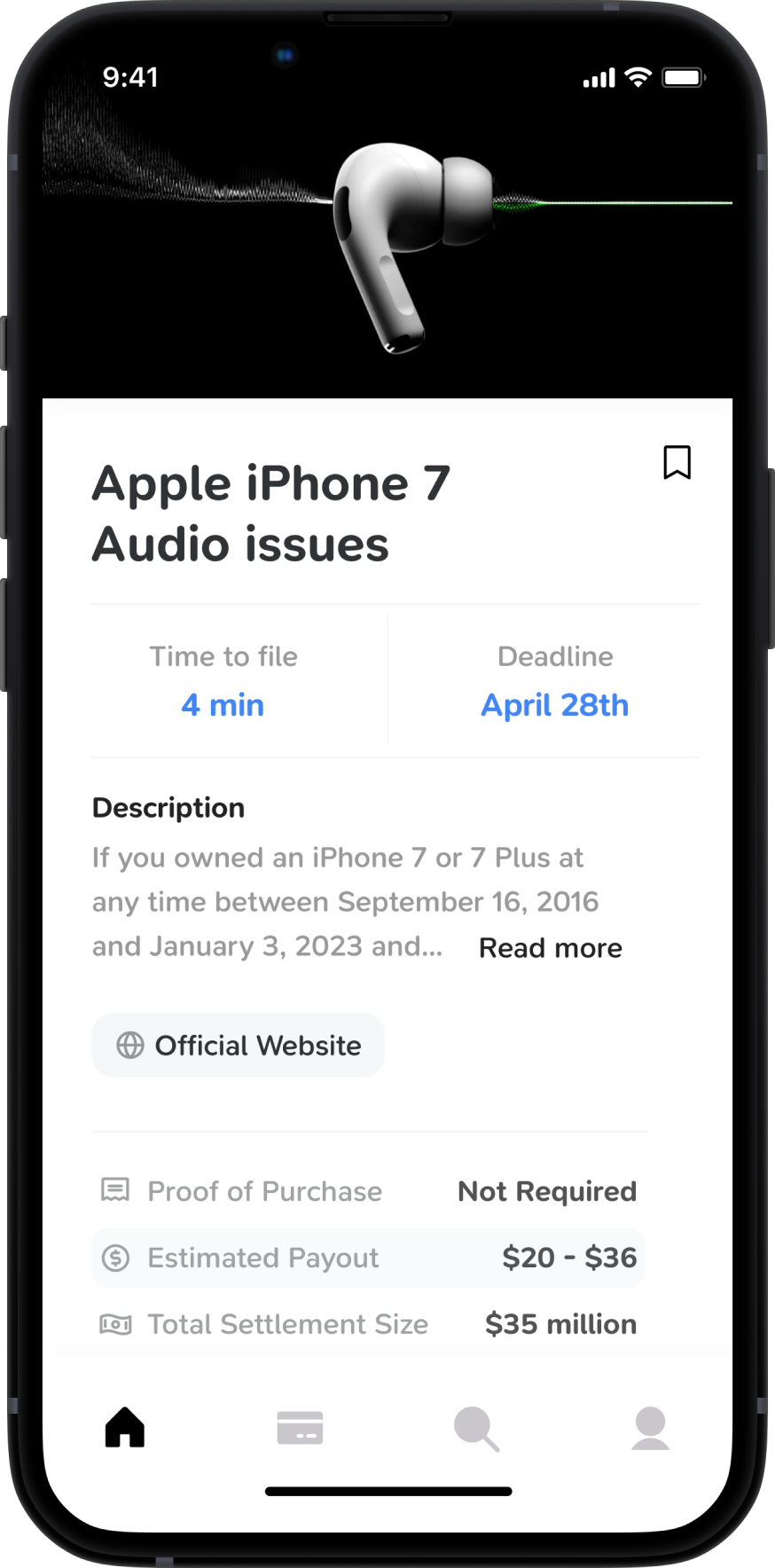
Task: Switch to the profile tab
Action: [x=650, y=1428]
